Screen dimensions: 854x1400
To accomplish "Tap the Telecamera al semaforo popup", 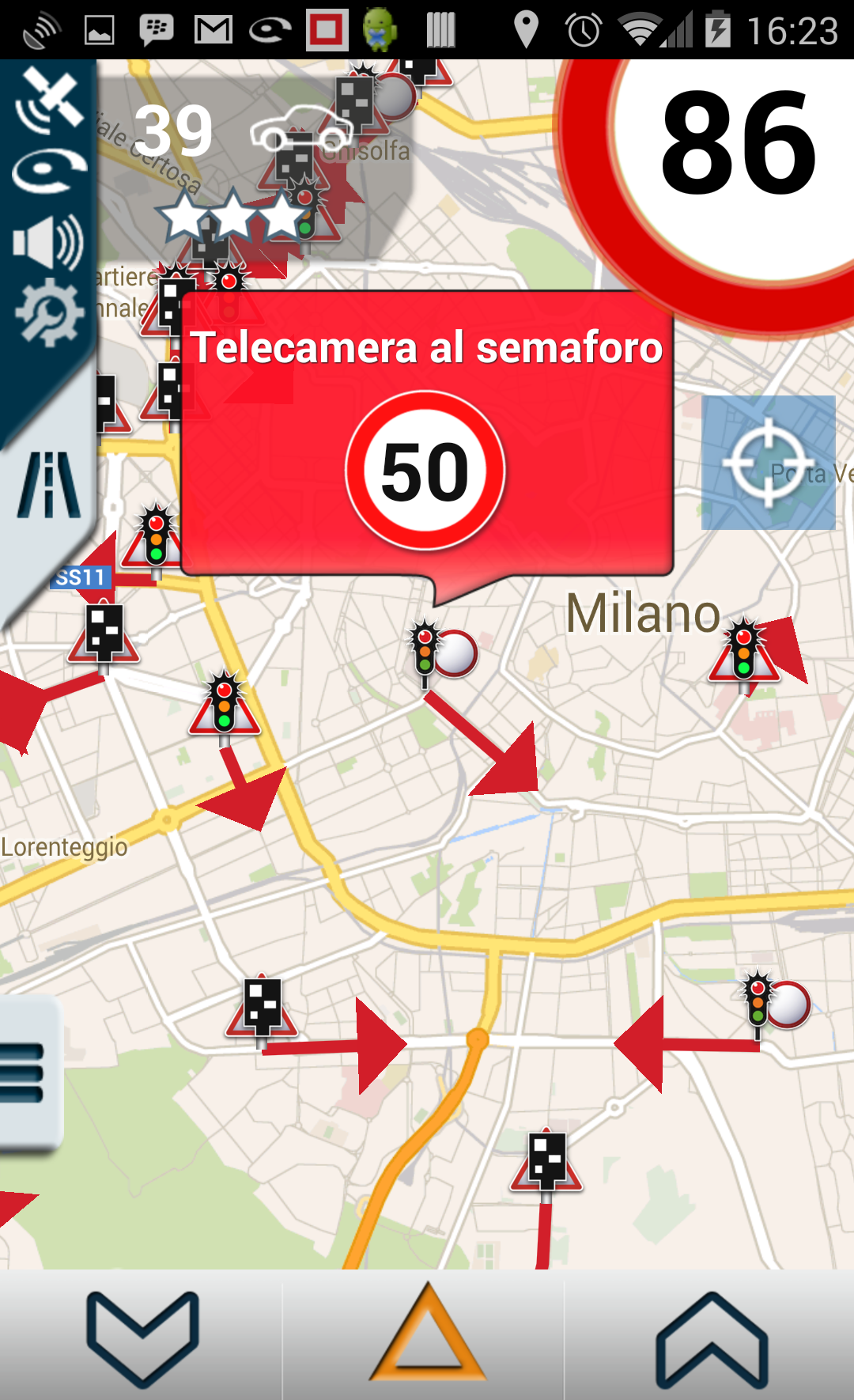I will (427, 435).
